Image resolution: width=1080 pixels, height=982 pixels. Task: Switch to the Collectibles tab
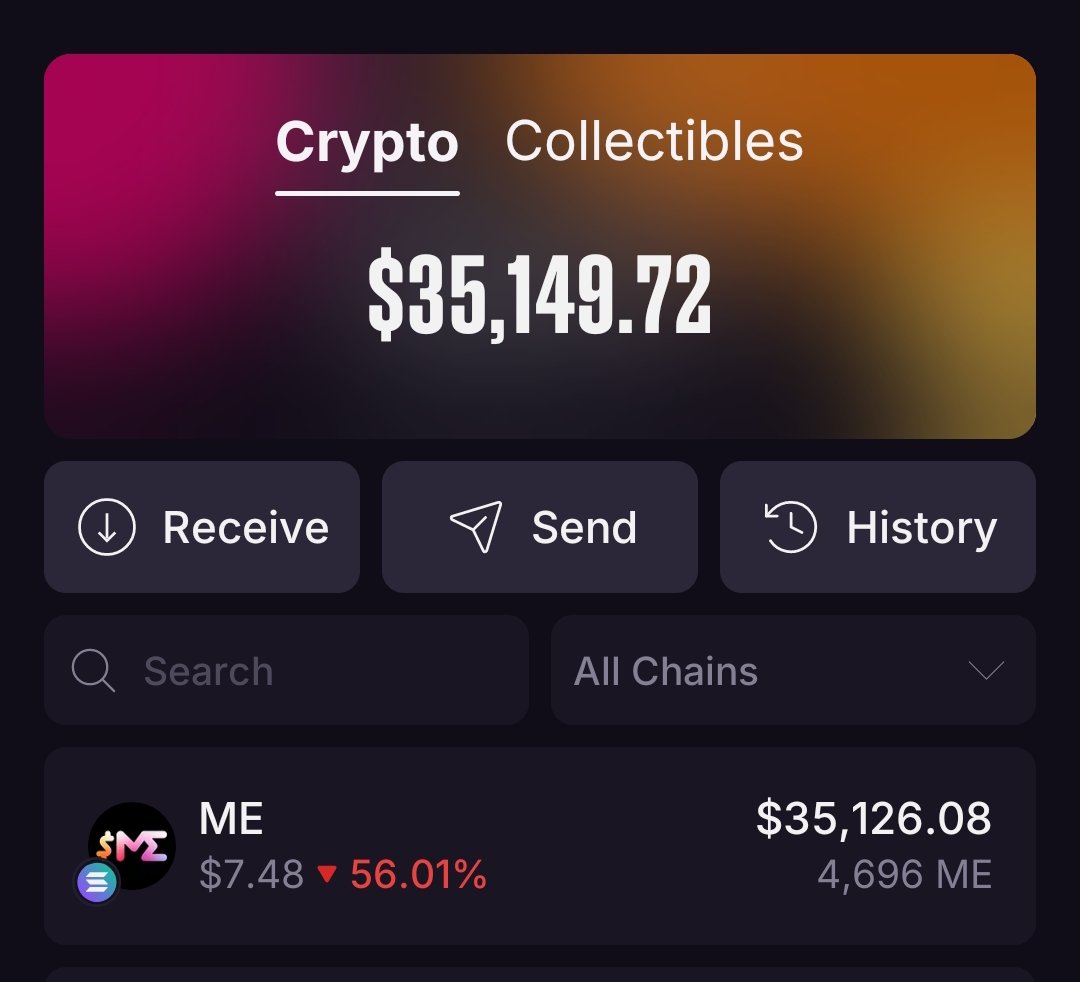[654, 142]
